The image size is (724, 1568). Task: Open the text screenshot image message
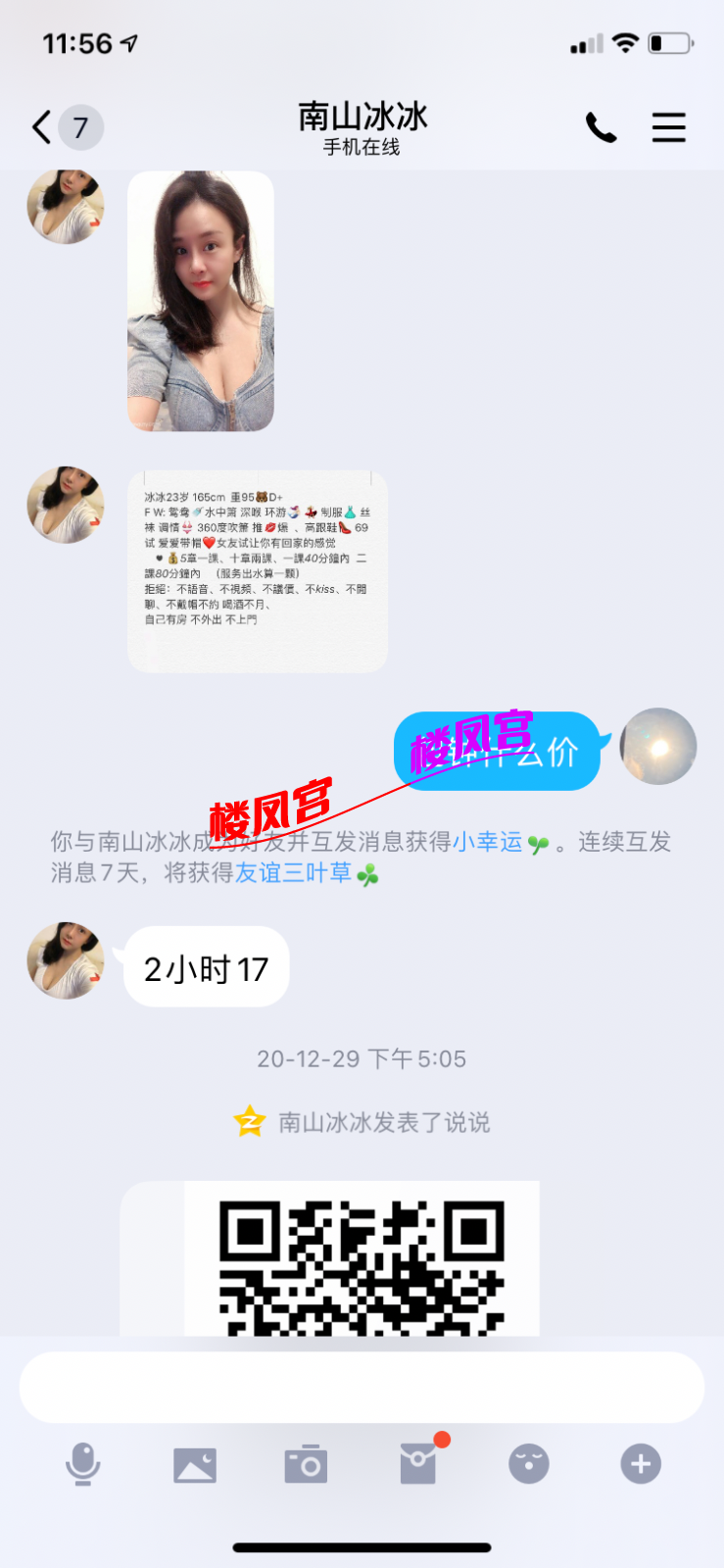(257, 570)
